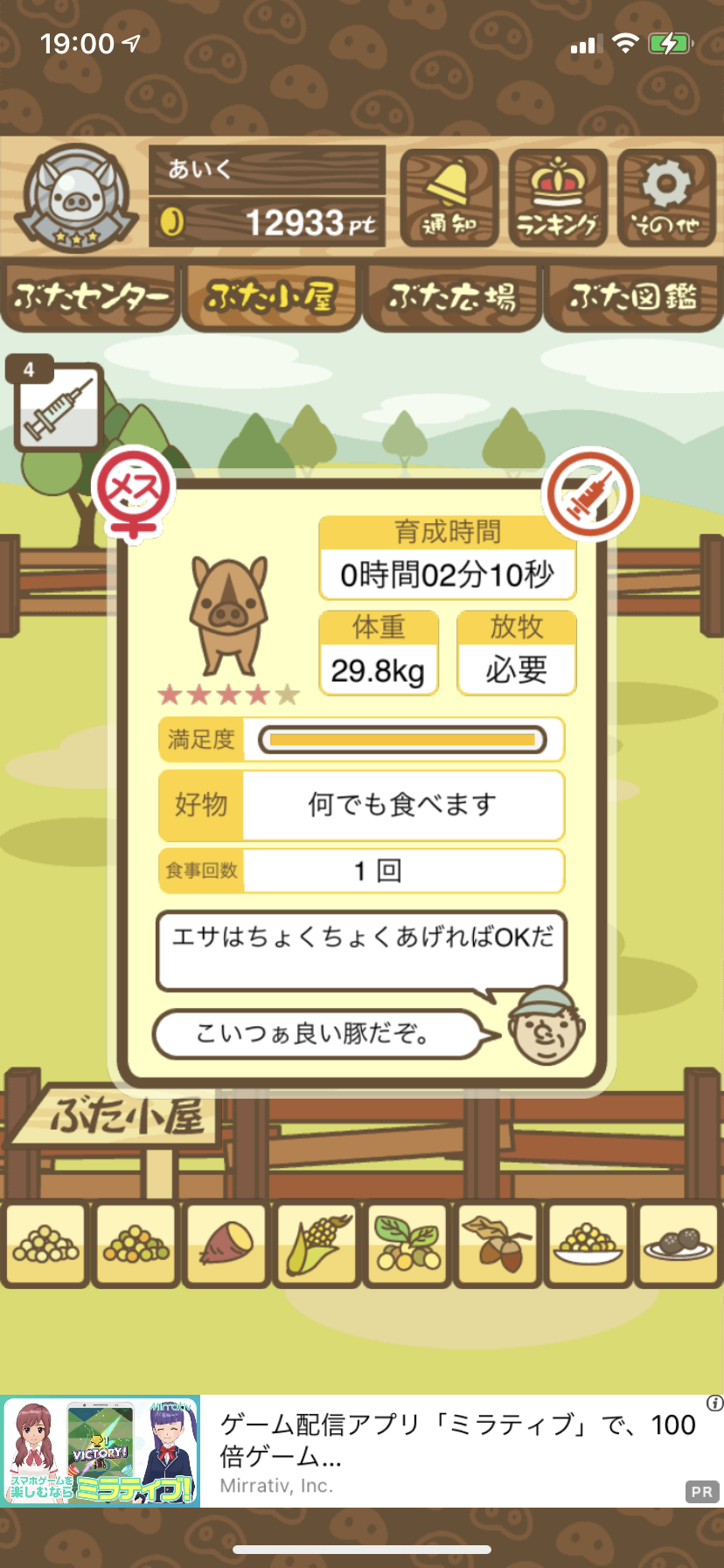Choose the dark truffle balls on a plate
Viewport: 724px width, 1568px height.
(x=679, y=1245)
